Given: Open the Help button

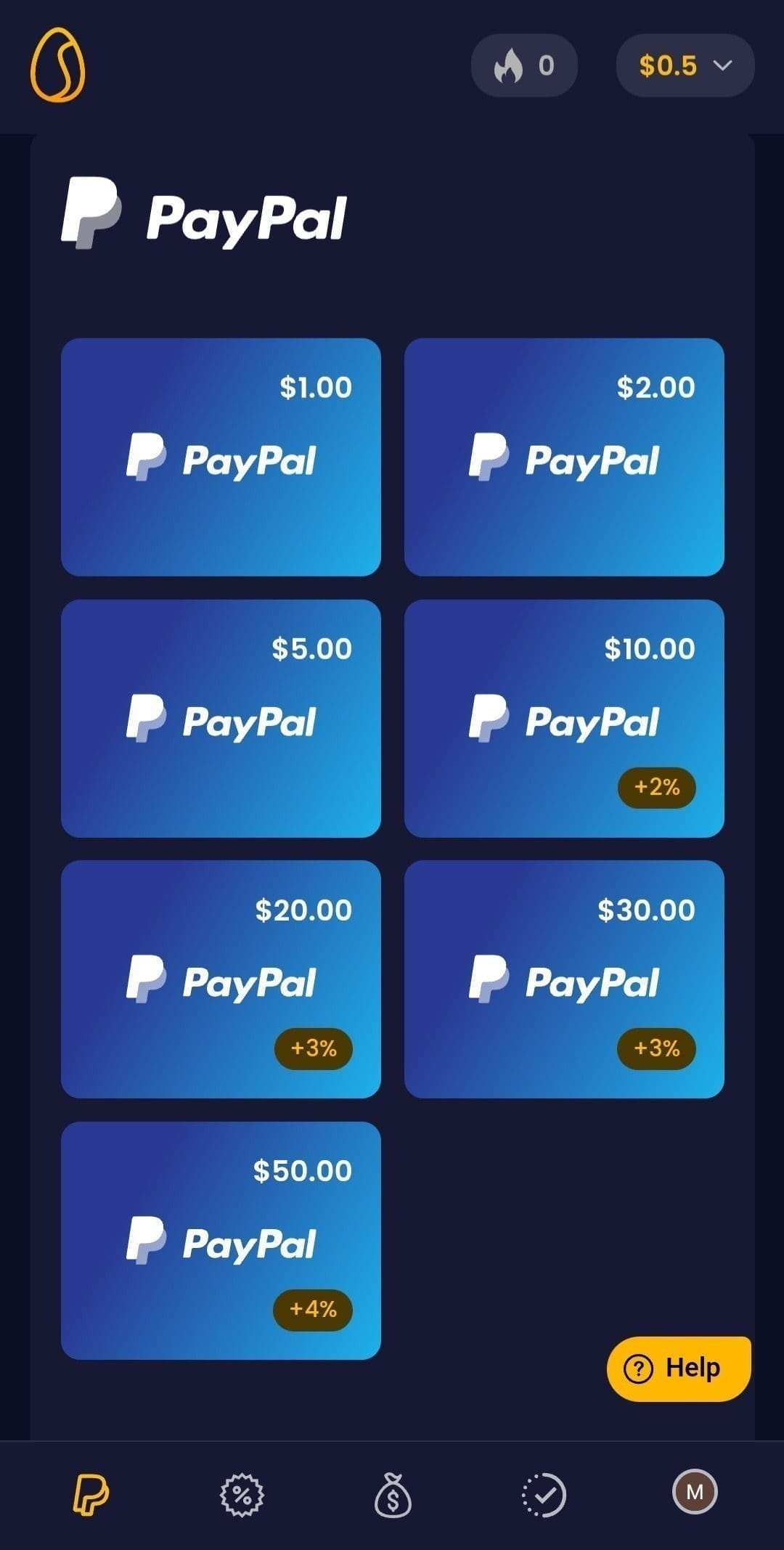Looking at the screenshot, I should (679, 1369).
